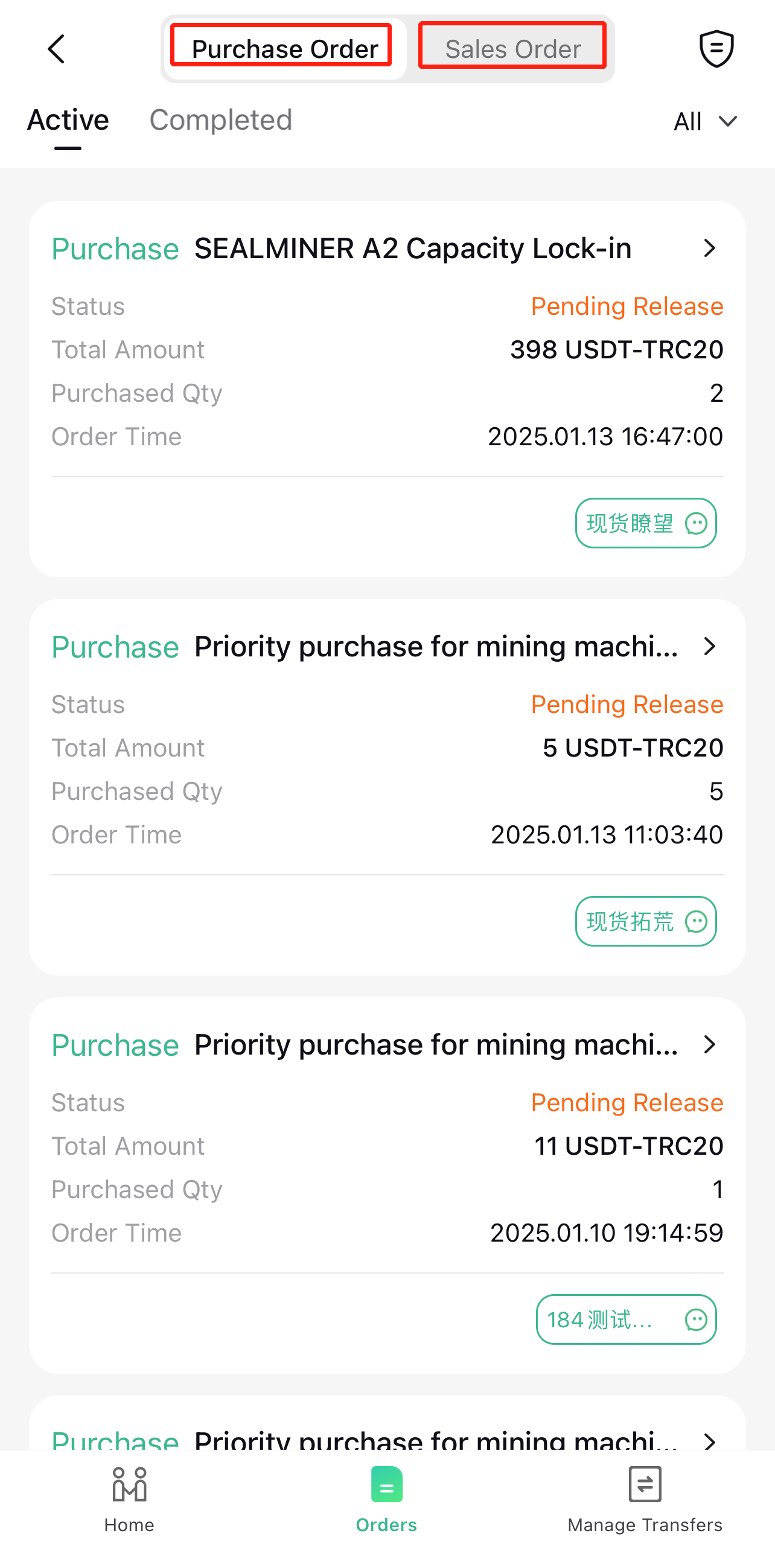Image resolution: width=775 pixels, height=1568 pixels.
Task: Expand the All filter dropdown
Action: tap(705, 121)
